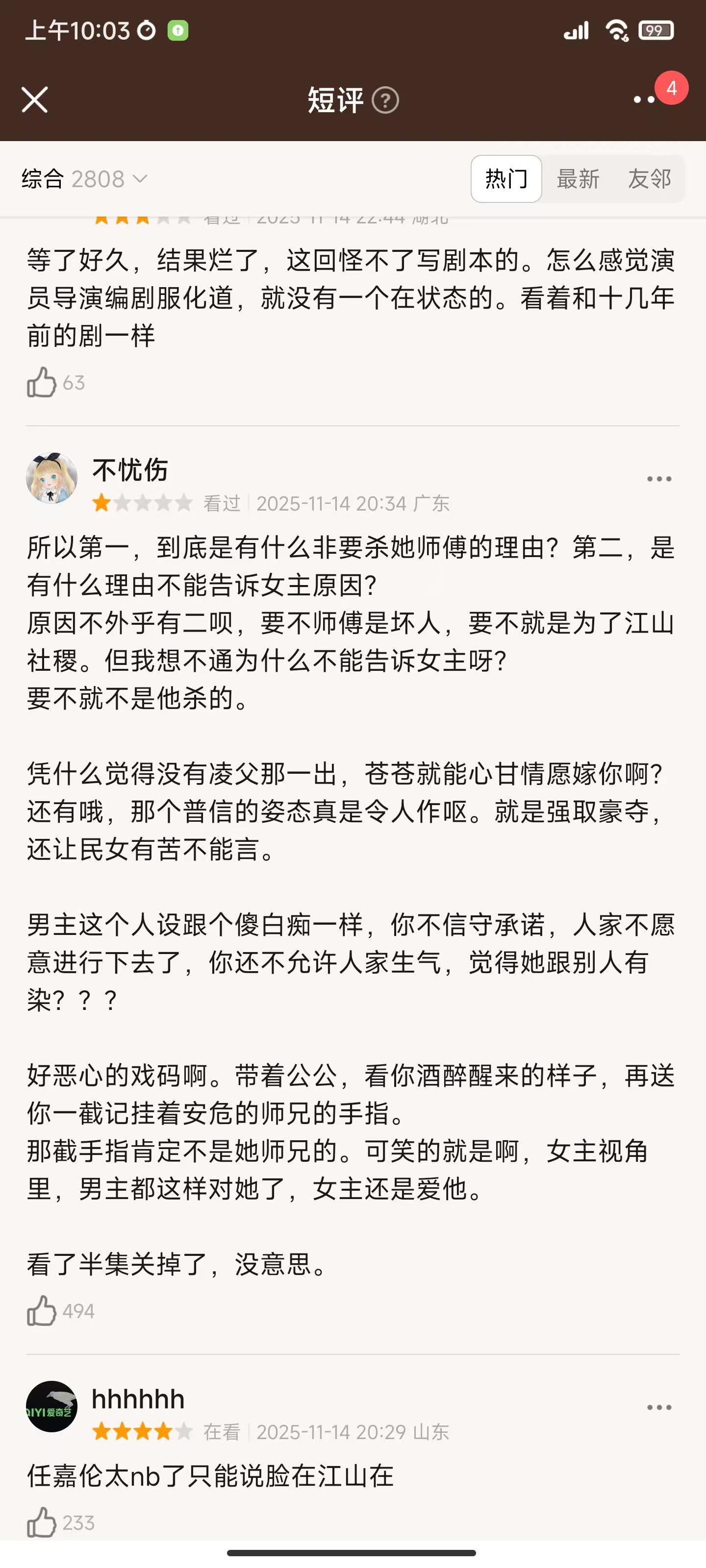This screenshot has width=706, height=1568.
Task: Like 不忧伤's review with 494 likes
Action: [42, 1311]
